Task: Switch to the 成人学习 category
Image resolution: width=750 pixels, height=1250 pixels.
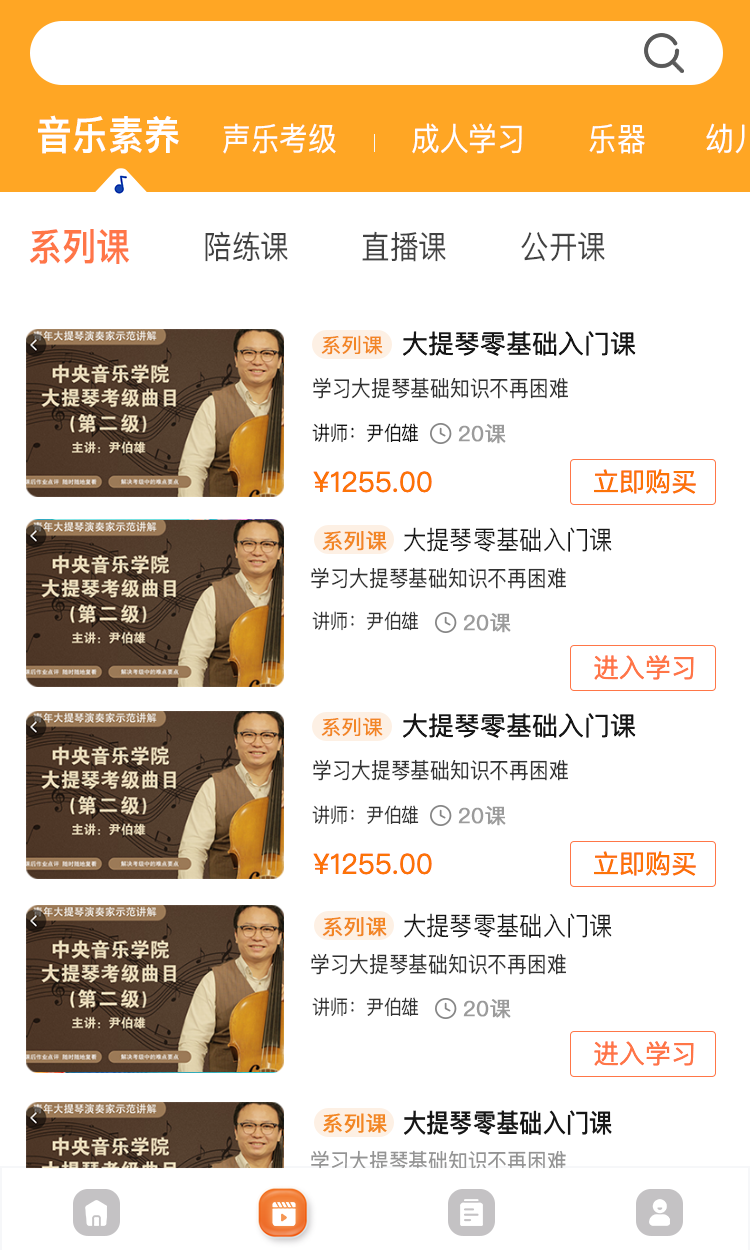Action: tap(467, 139)
